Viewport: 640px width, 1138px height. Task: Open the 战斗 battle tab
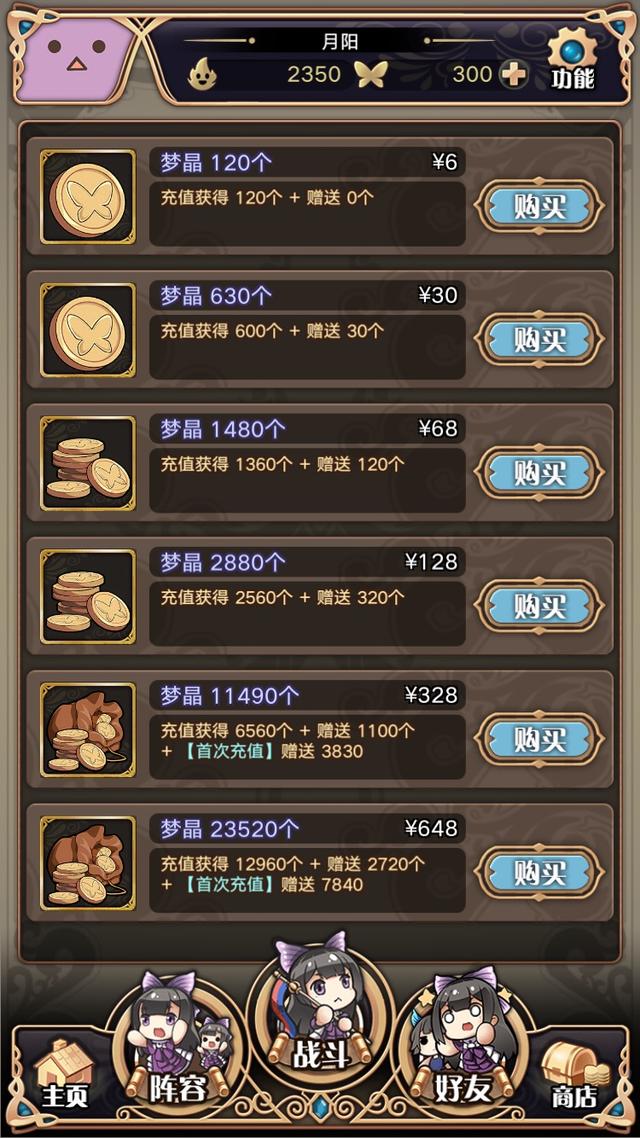319,1015
